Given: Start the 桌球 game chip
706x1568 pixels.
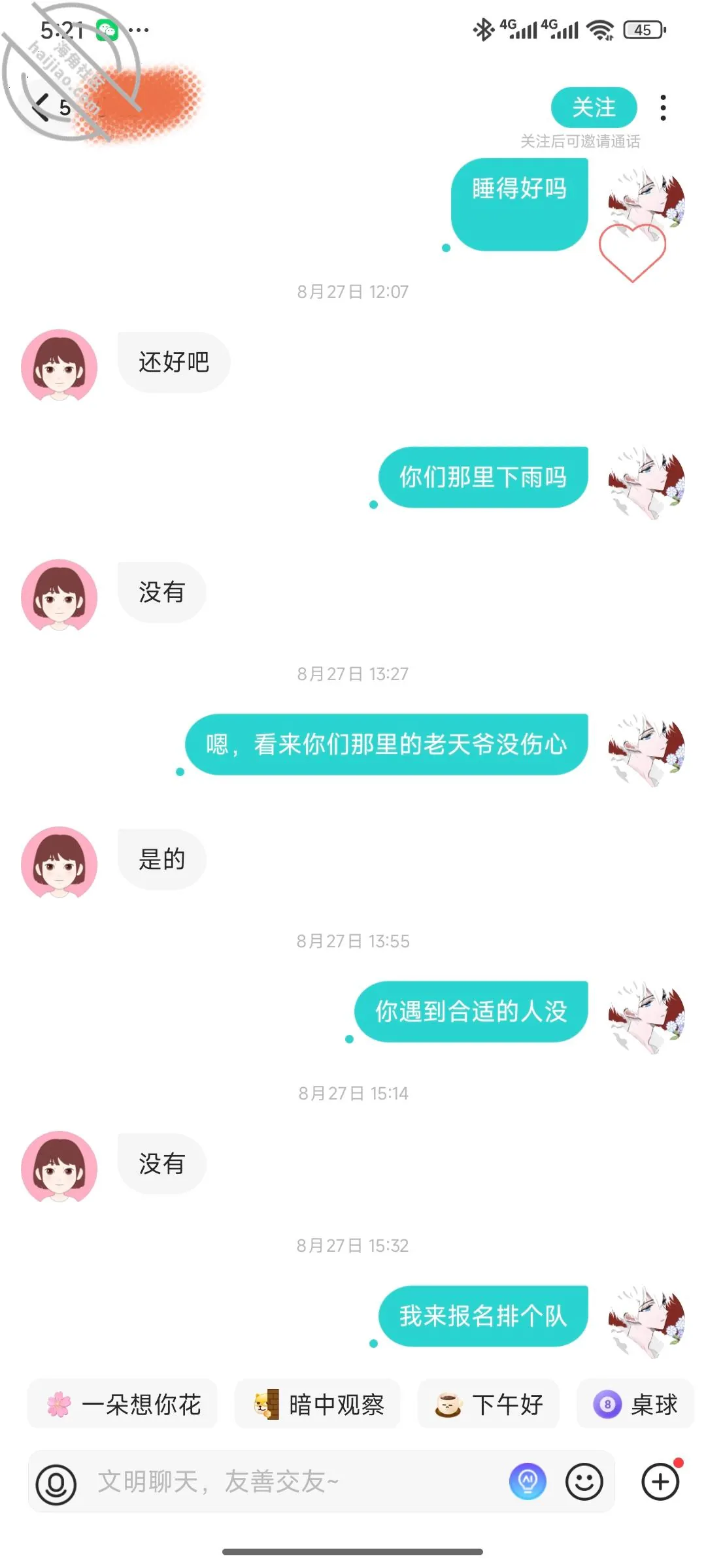Looking at the screenshot, I should click(635, 1404).
